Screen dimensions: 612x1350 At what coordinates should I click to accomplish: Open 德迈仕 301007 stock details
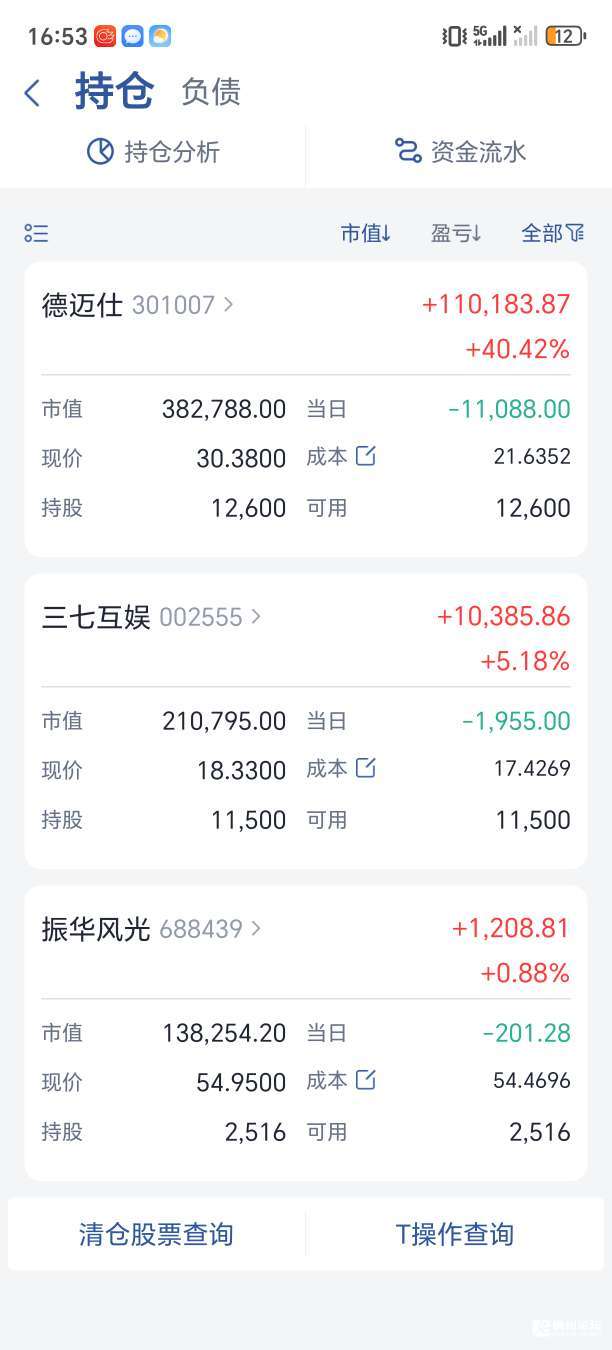point(138,305)
